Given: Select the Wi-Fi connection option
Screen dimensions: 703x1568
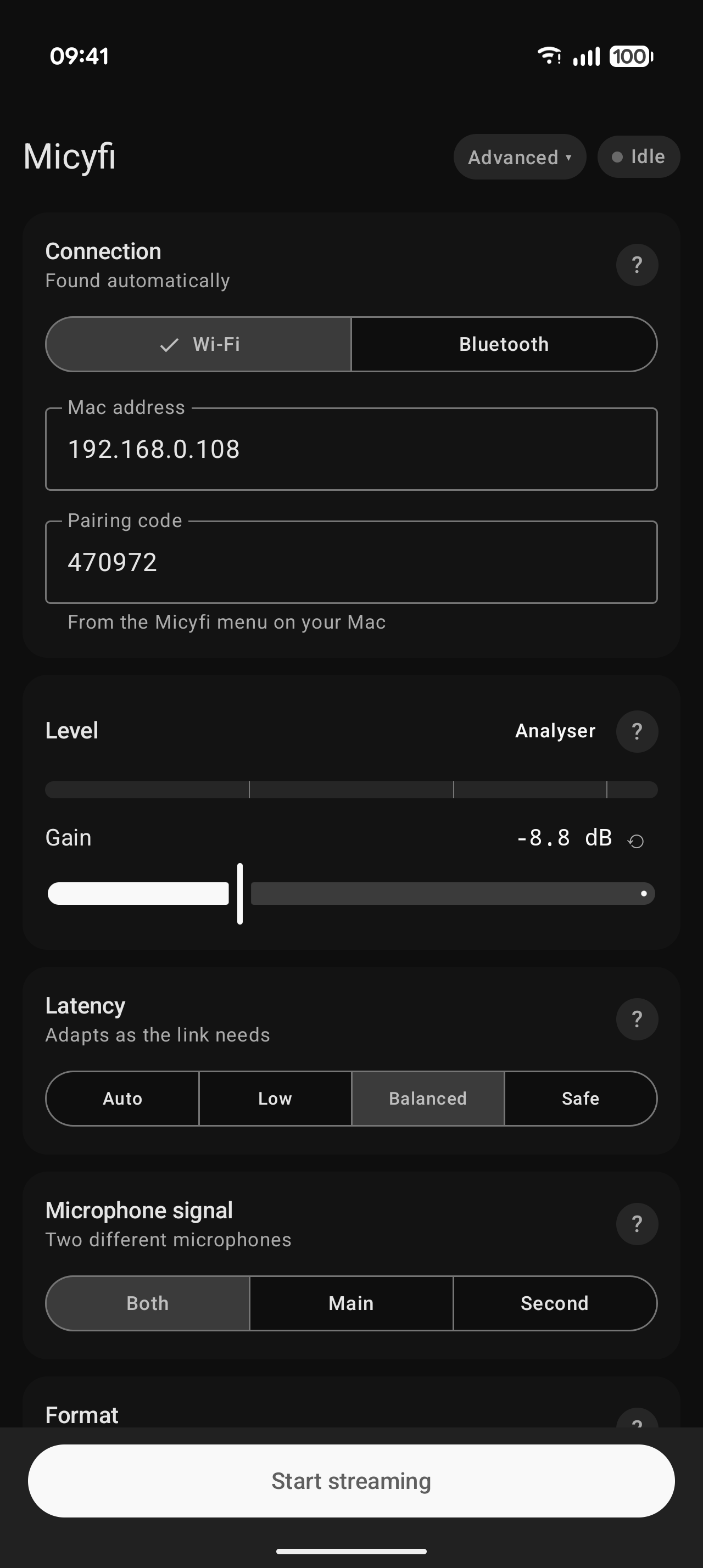Looking at the screenshot, I should coord(199,344).
